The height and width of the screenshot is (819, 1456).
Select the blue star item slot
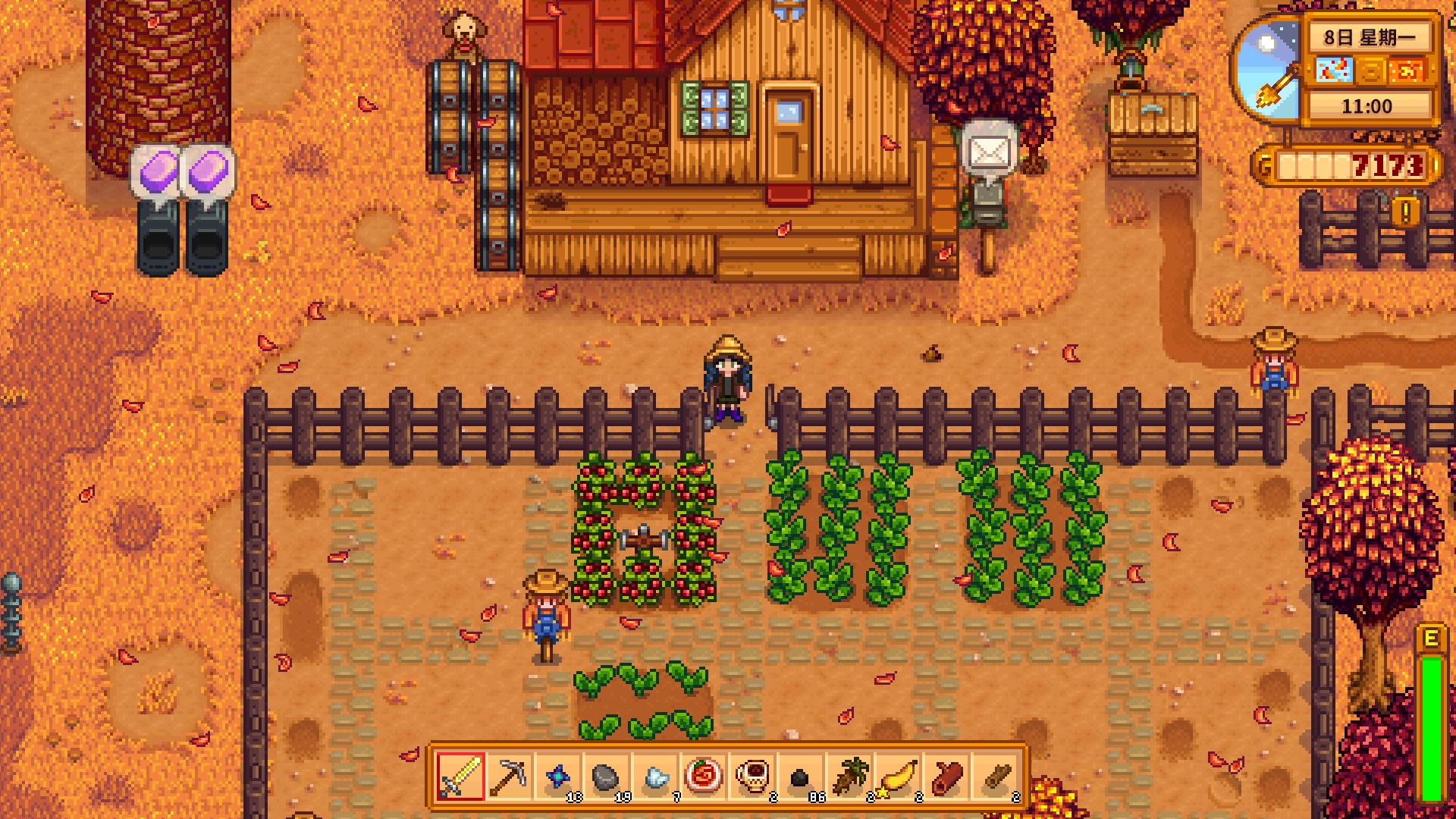(557, 777)
